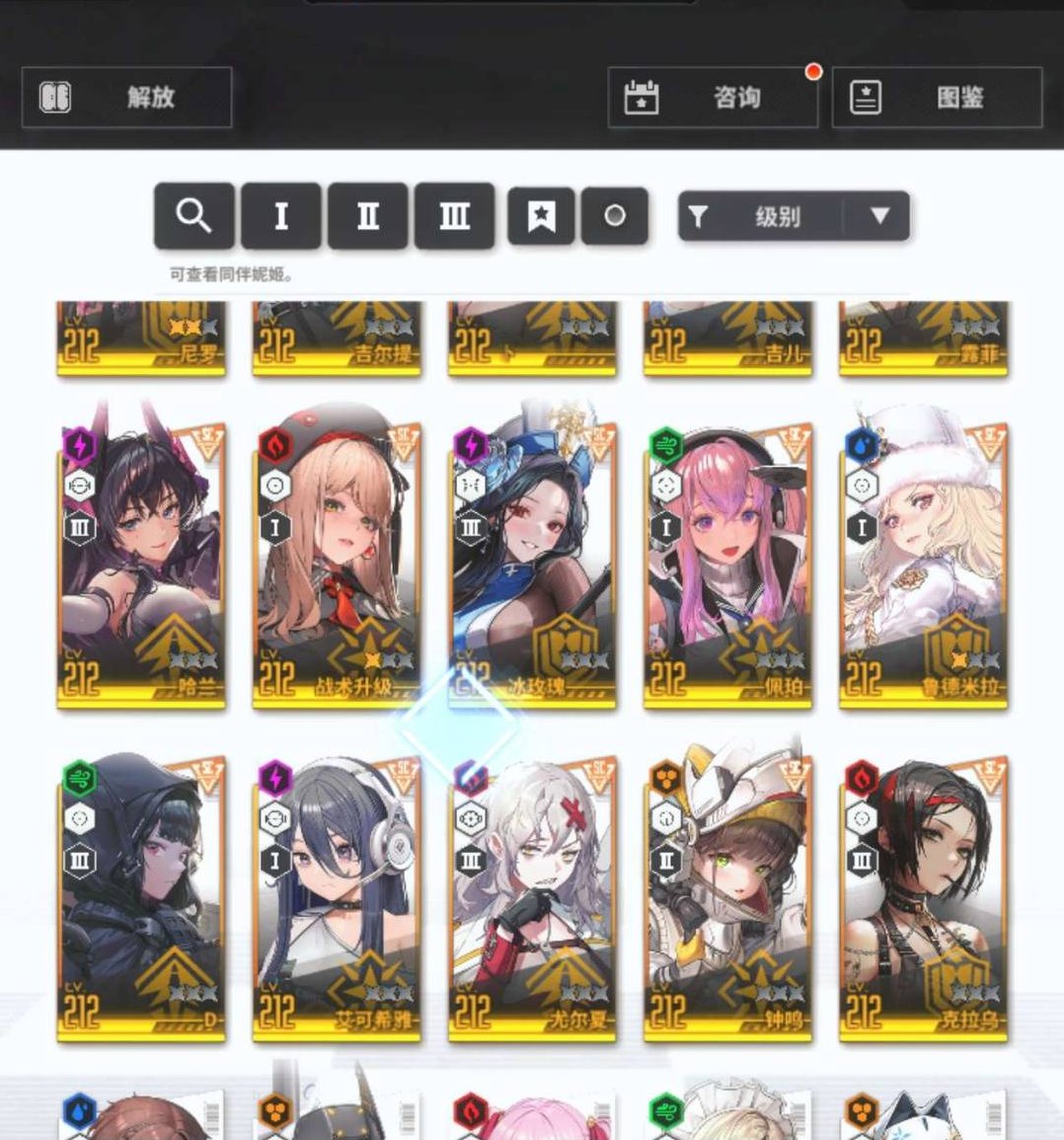Image resolution: width=1064 pixels, height=1140 pixels.
Task: Toggle the favorites bookmark filter
Action: tap(540, 215)
